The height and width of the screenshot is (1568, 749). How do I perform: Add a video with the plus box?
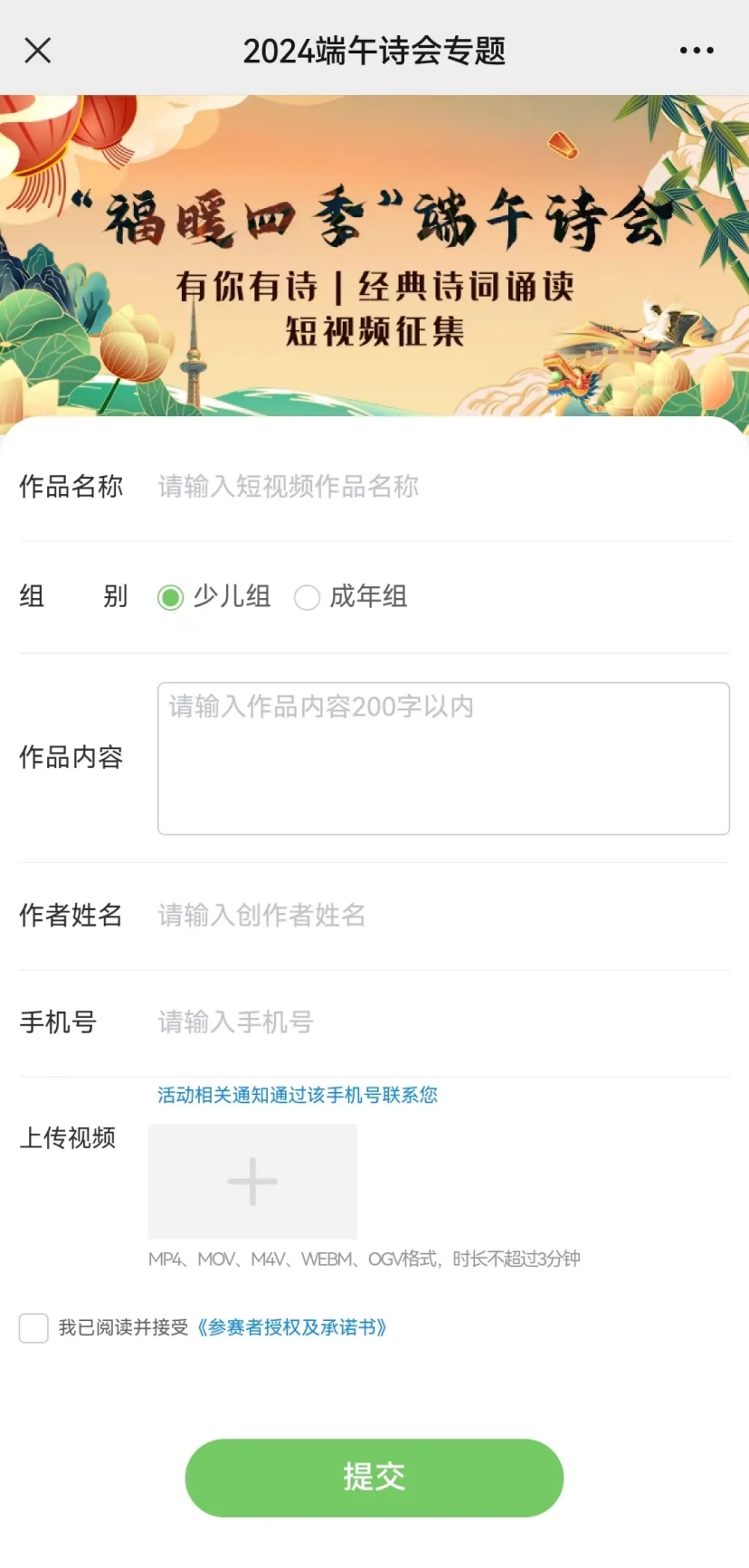(252, 1182)
